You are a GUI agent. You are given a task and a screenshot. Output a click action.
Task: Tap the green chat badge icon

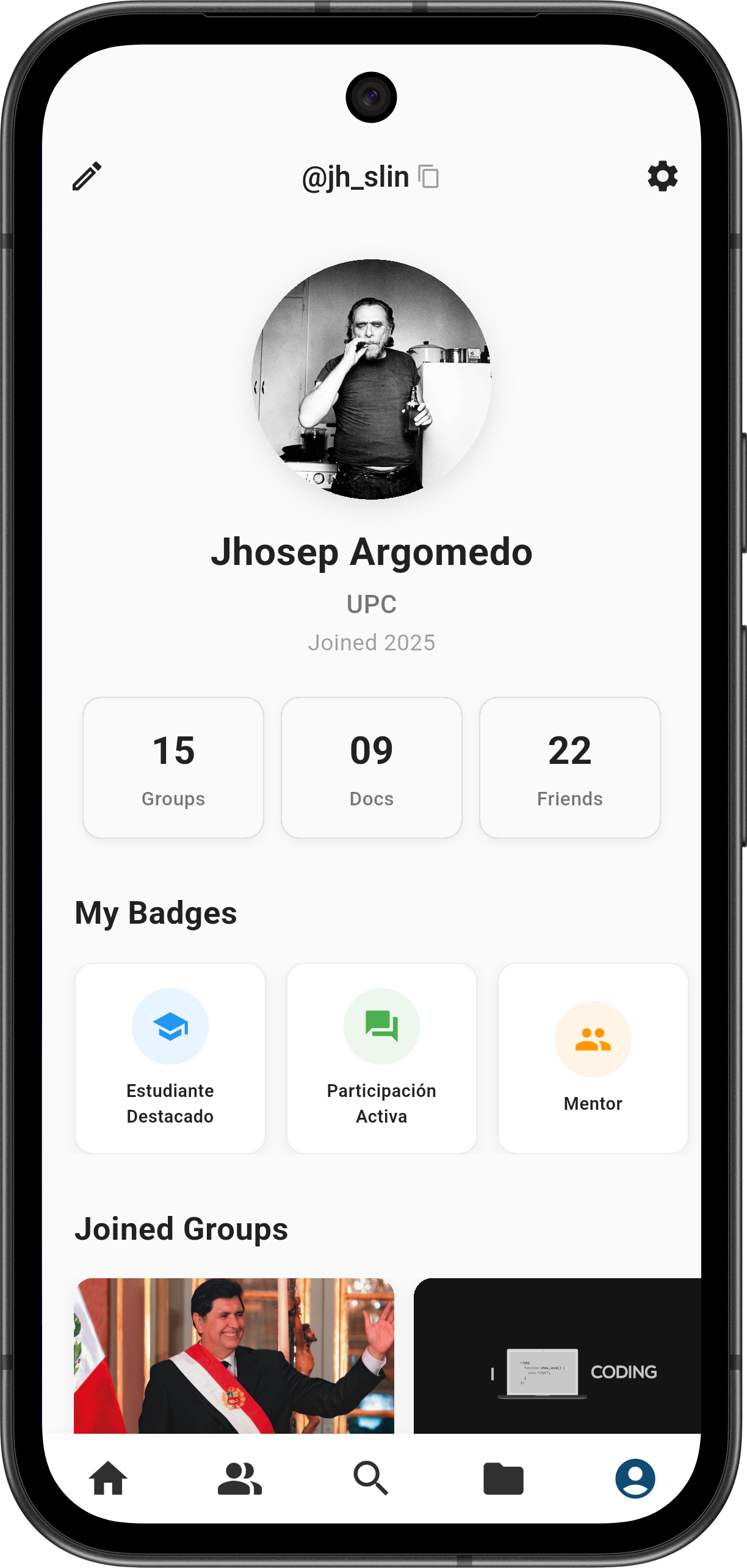point(381,1026)
